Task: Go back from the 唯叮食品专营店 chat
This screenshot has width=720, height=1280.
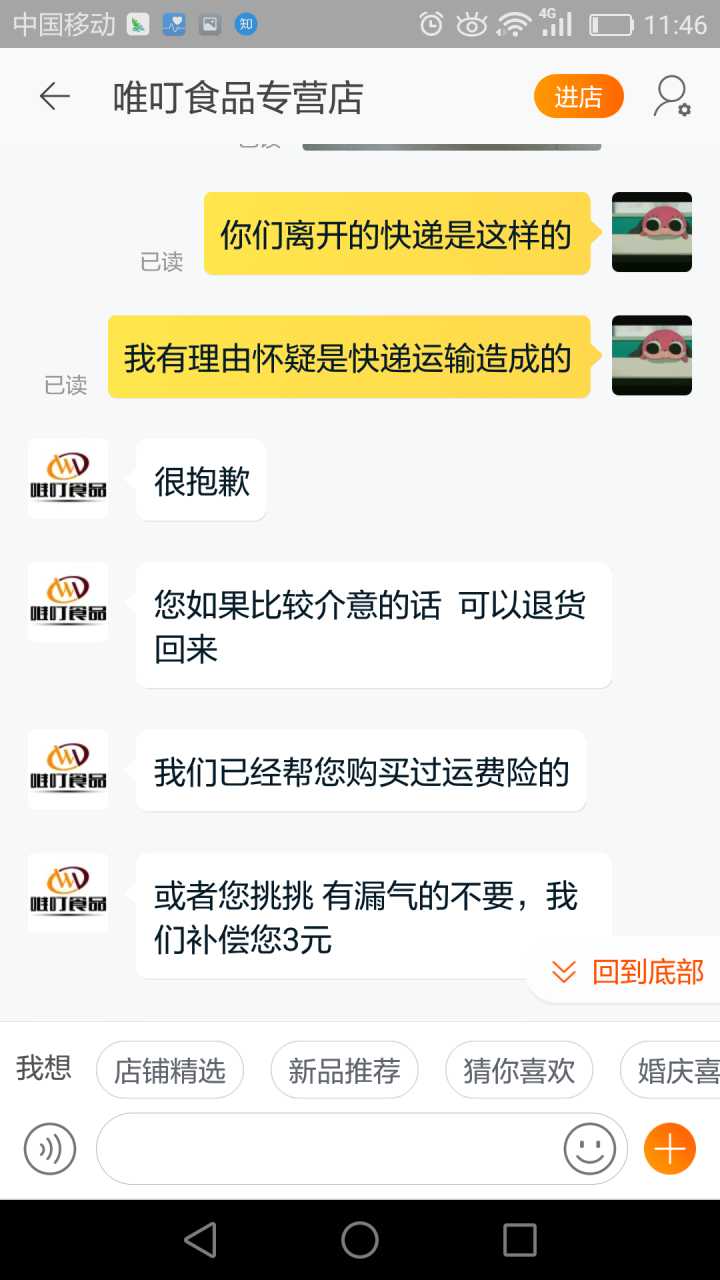Action: (x=55, y=97)
